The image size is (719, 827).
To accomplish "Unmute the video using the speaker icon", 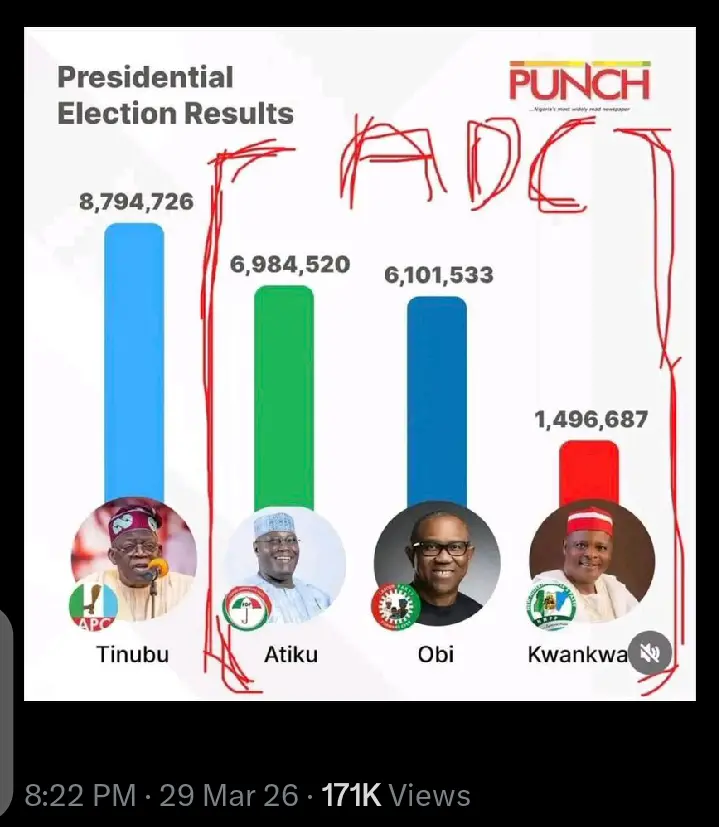I will point(650,654).
